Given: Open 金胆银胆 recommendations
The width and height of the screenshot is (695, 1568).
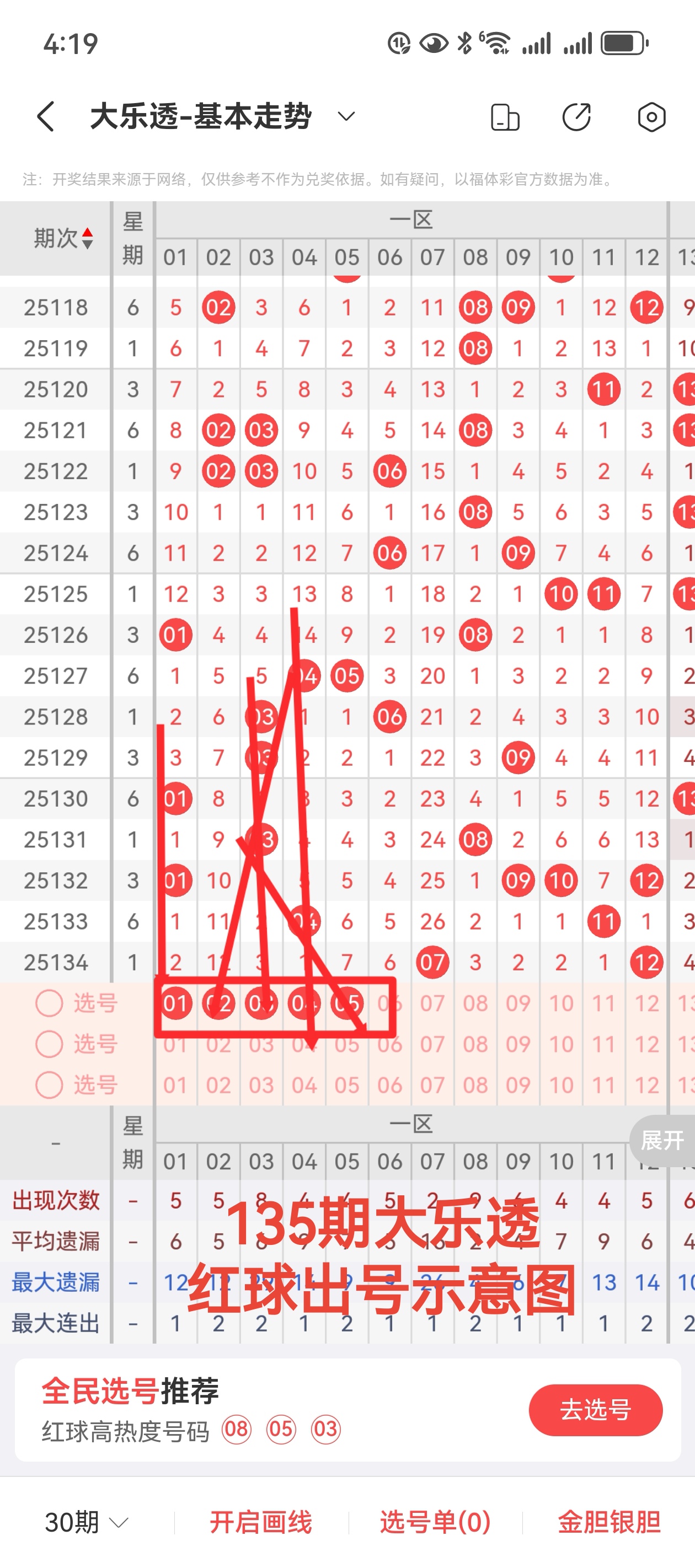Looking at the screenshot, I should click(608, 1522).
